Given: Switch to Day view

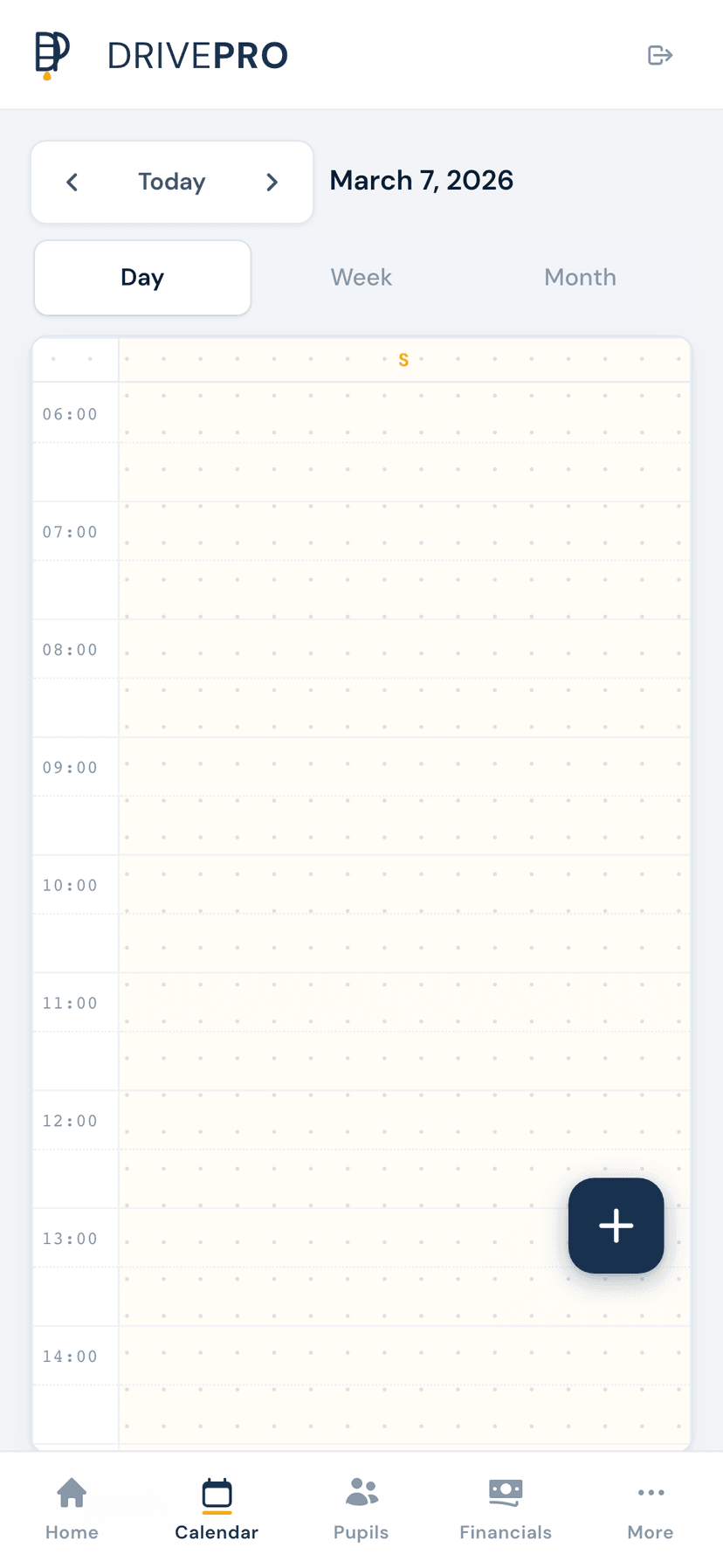Looking at the screenshot, I should tap(141, 277).
